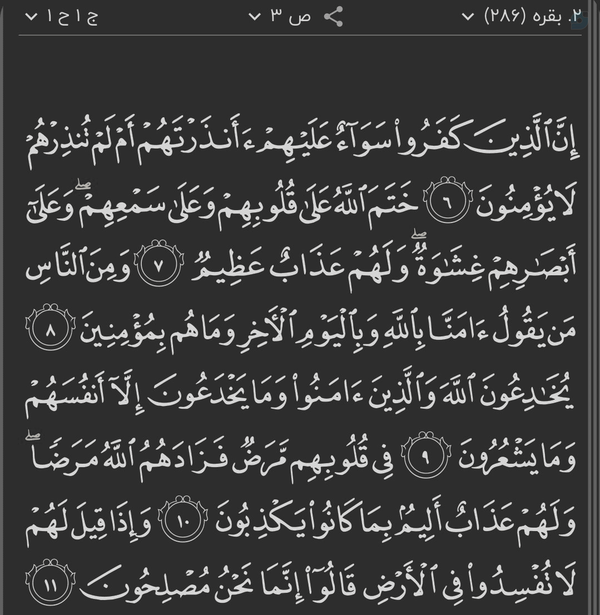The height and width of the screenshot is (615, 600).
Task: Open the surah selector showing Baqarah (286)
Action: [522, 17]
